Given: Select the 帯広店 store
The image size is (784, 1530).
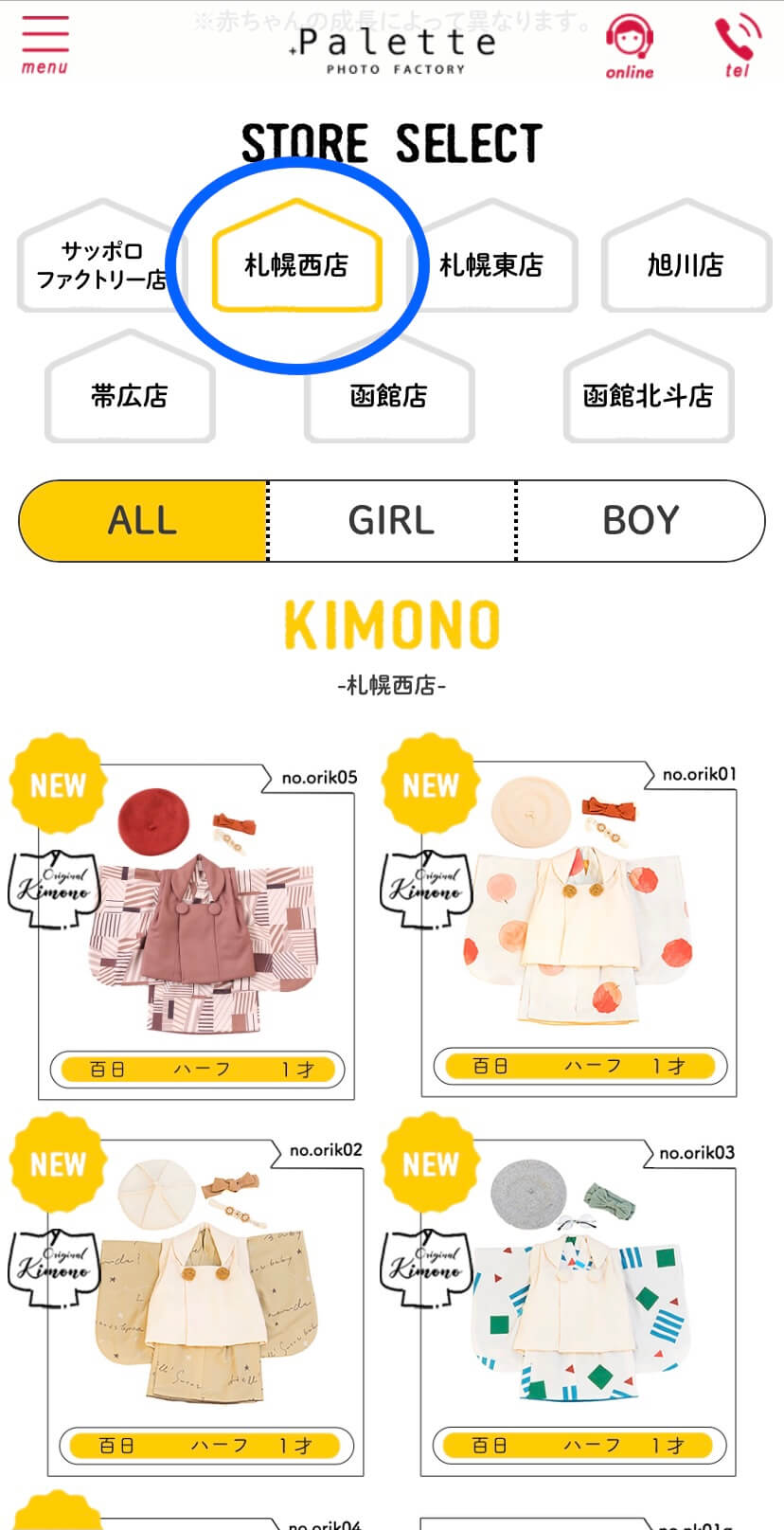Looking at the screenshot, I should click(130, 395).
